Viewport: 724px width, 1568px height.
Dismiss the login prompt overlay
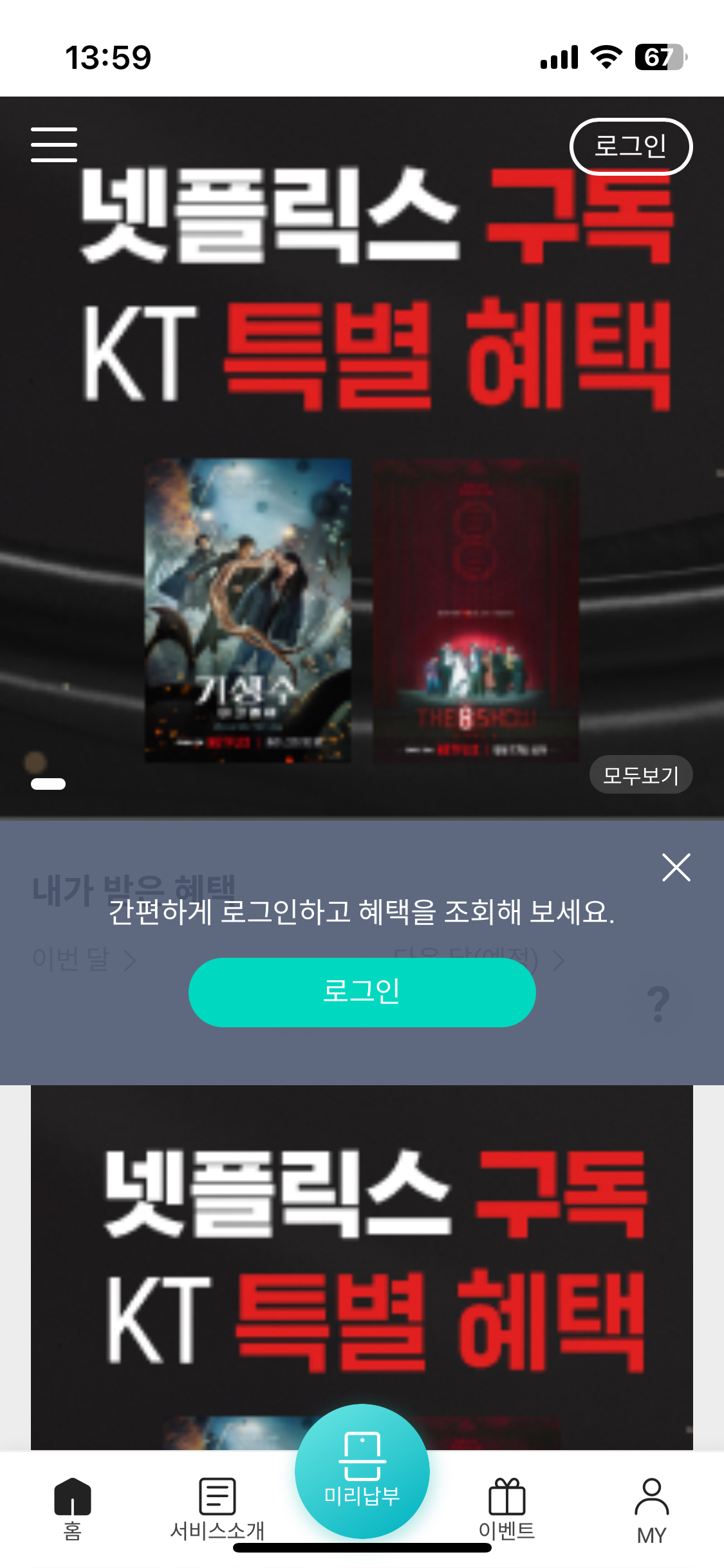click(676, 868)
